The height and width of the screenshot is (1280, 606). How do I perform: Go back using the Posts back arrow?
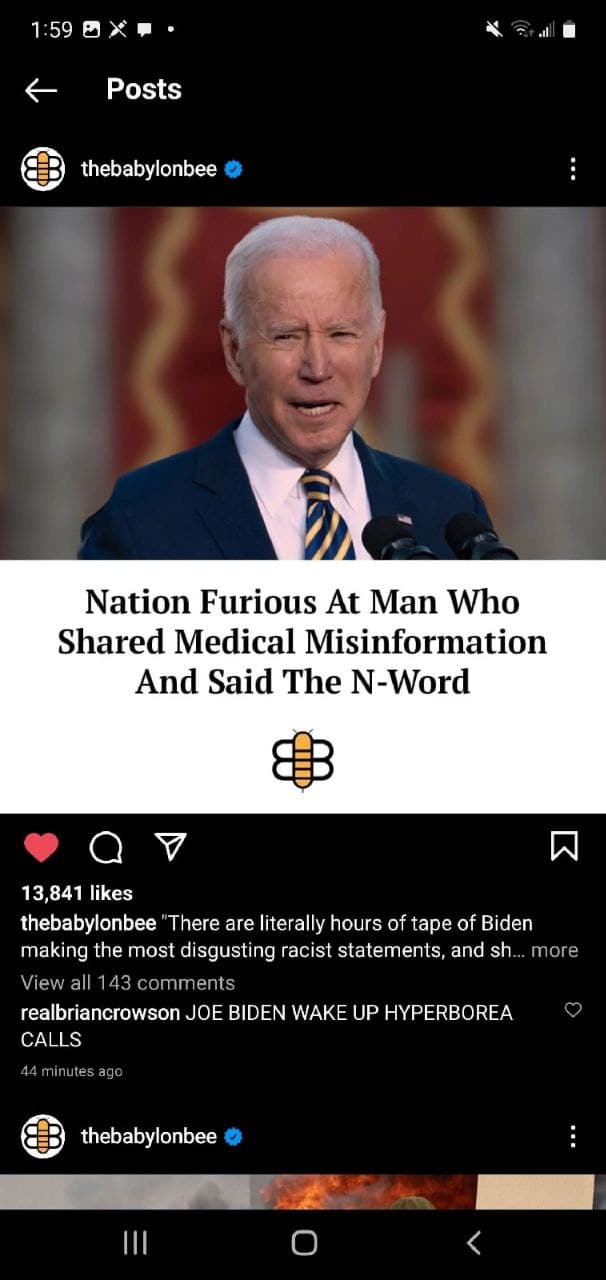click(x=41, y=90)
